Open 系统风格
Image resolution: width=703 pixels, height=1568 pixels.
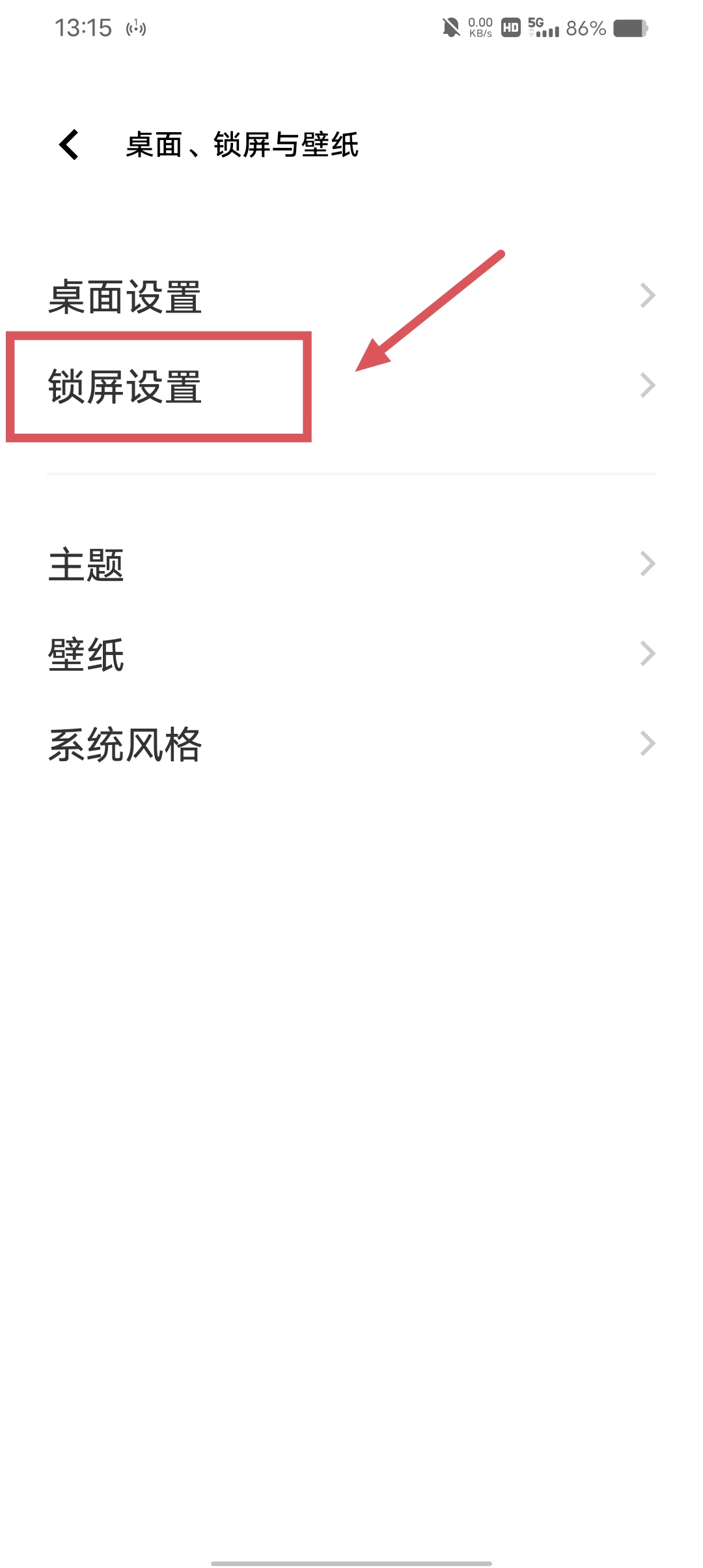(x=351, y=744)
